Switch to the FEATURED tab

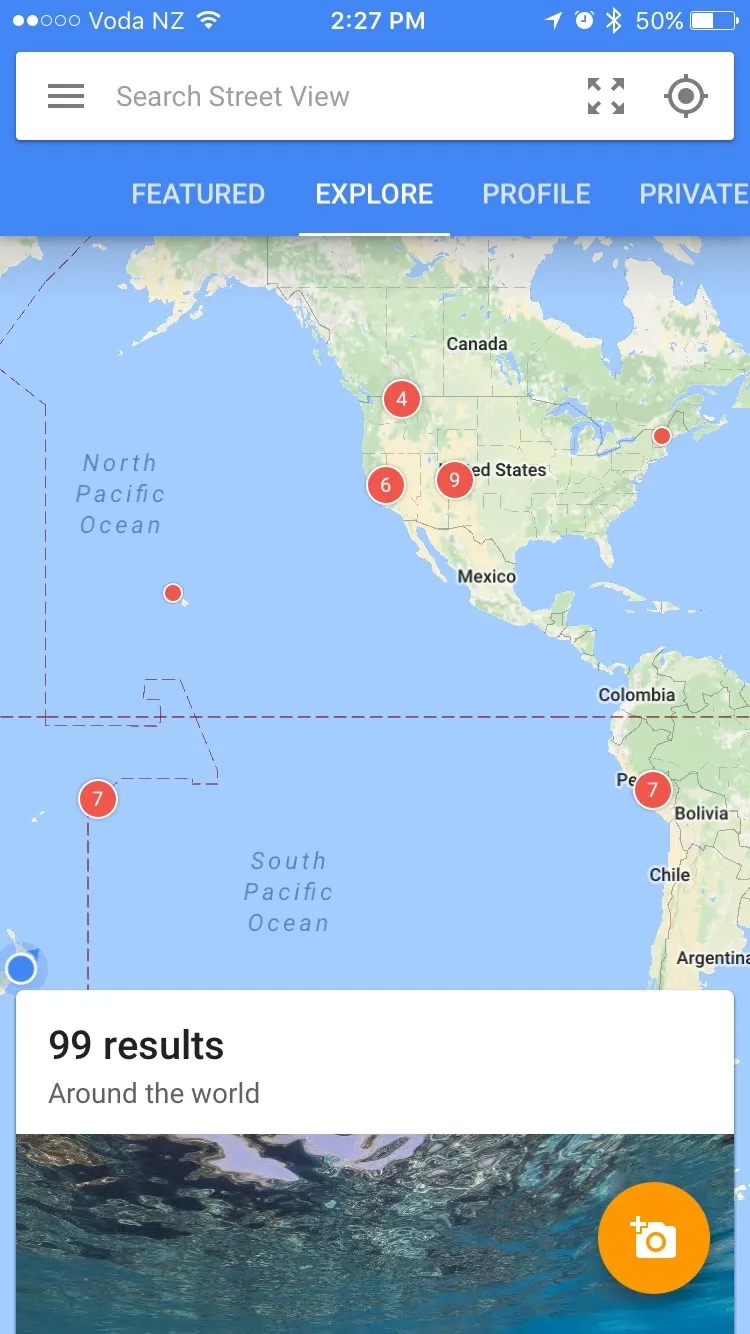[x=198, y=194]
